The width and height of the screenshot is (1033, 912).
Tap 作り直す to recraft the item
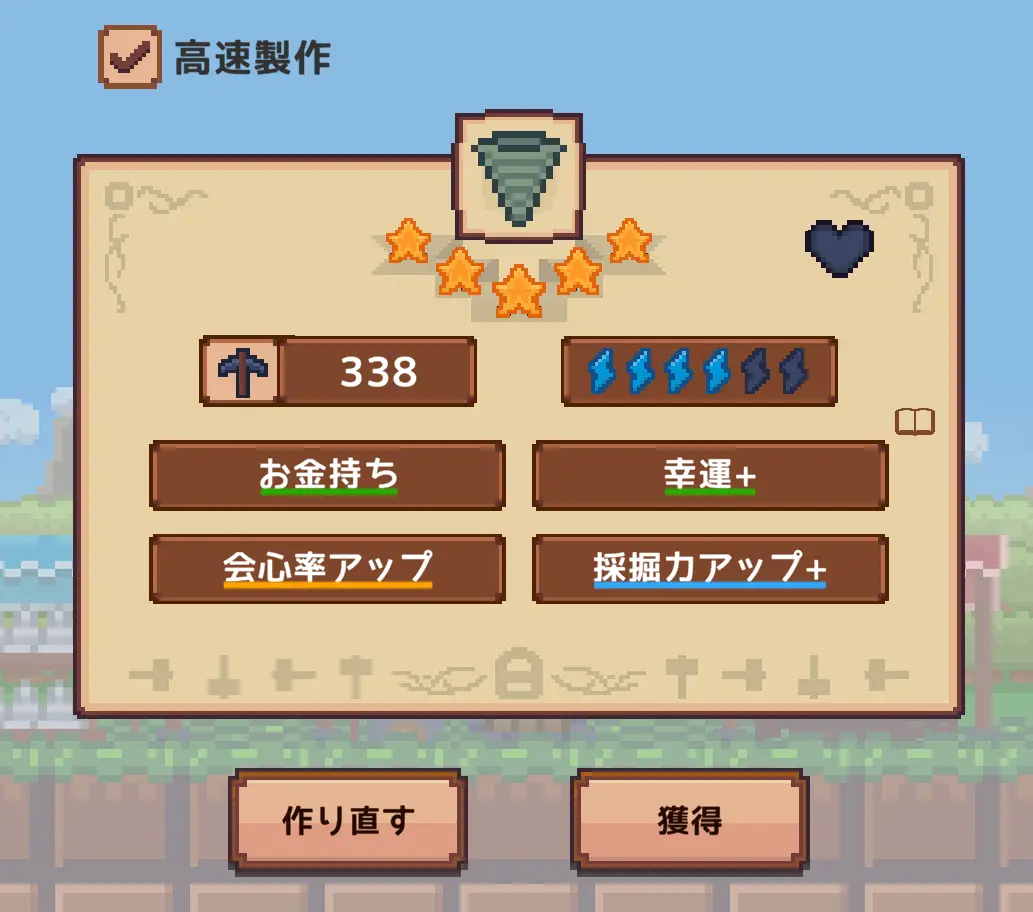(x=347, y=820)
